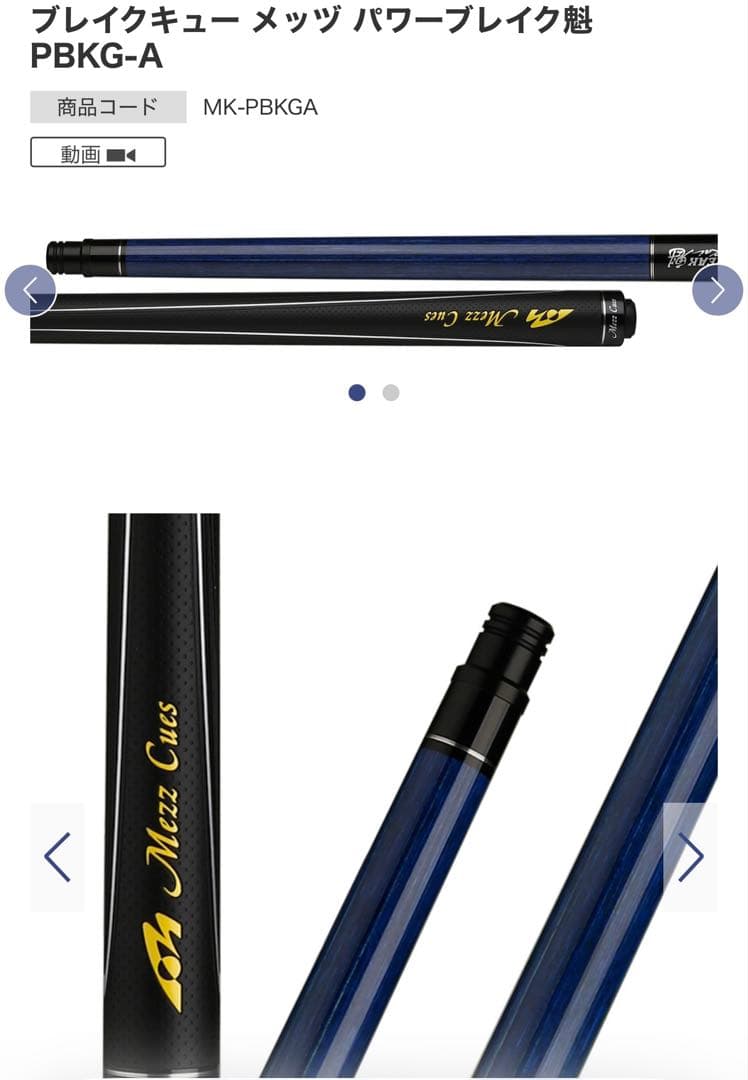Image resolution: width=748 pixels, height=1080 pixels.
Task: Show next photo in lower detail gallery
Action: coord(690,857)
